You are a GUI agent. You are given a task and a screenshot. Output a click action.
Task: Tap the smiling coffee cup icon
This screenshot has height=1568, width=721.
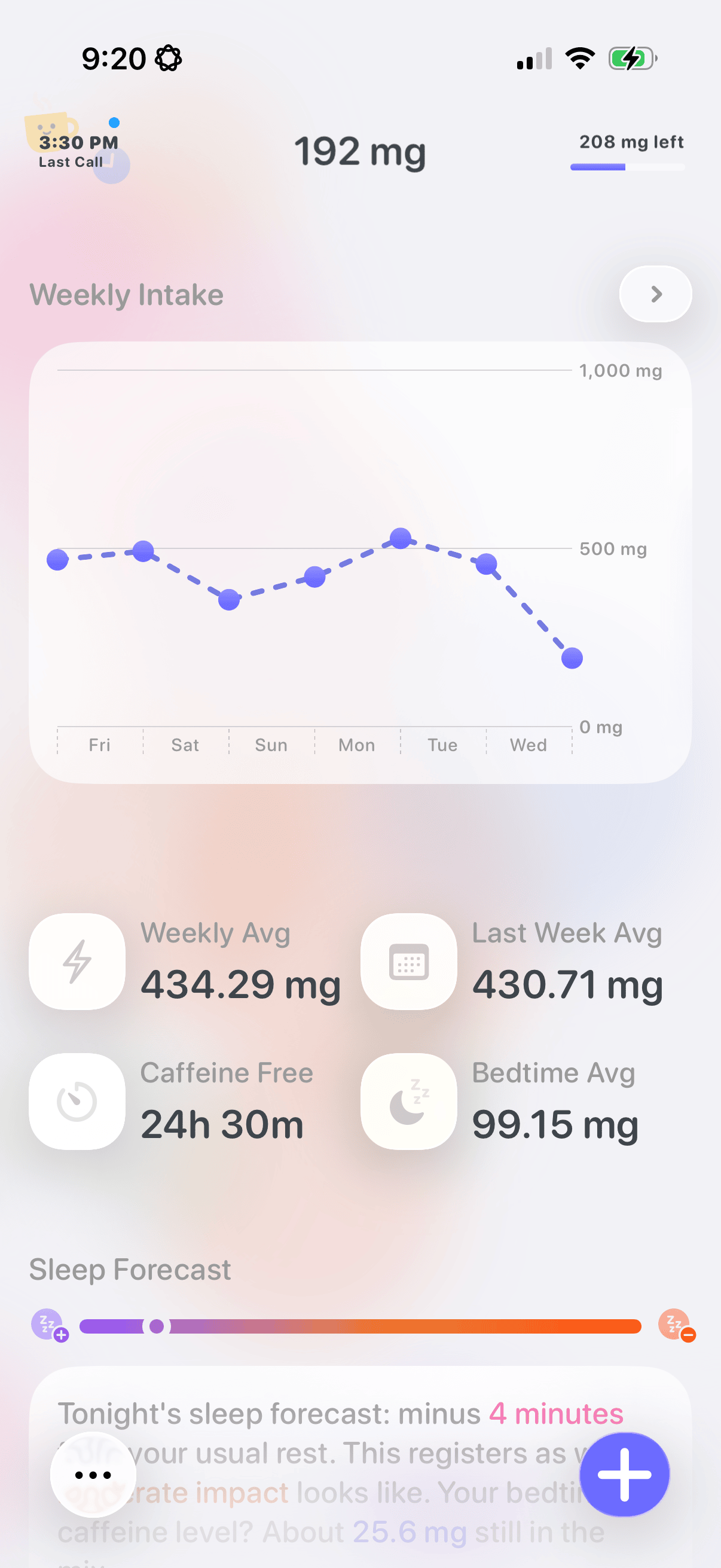(x=52, y=129)
